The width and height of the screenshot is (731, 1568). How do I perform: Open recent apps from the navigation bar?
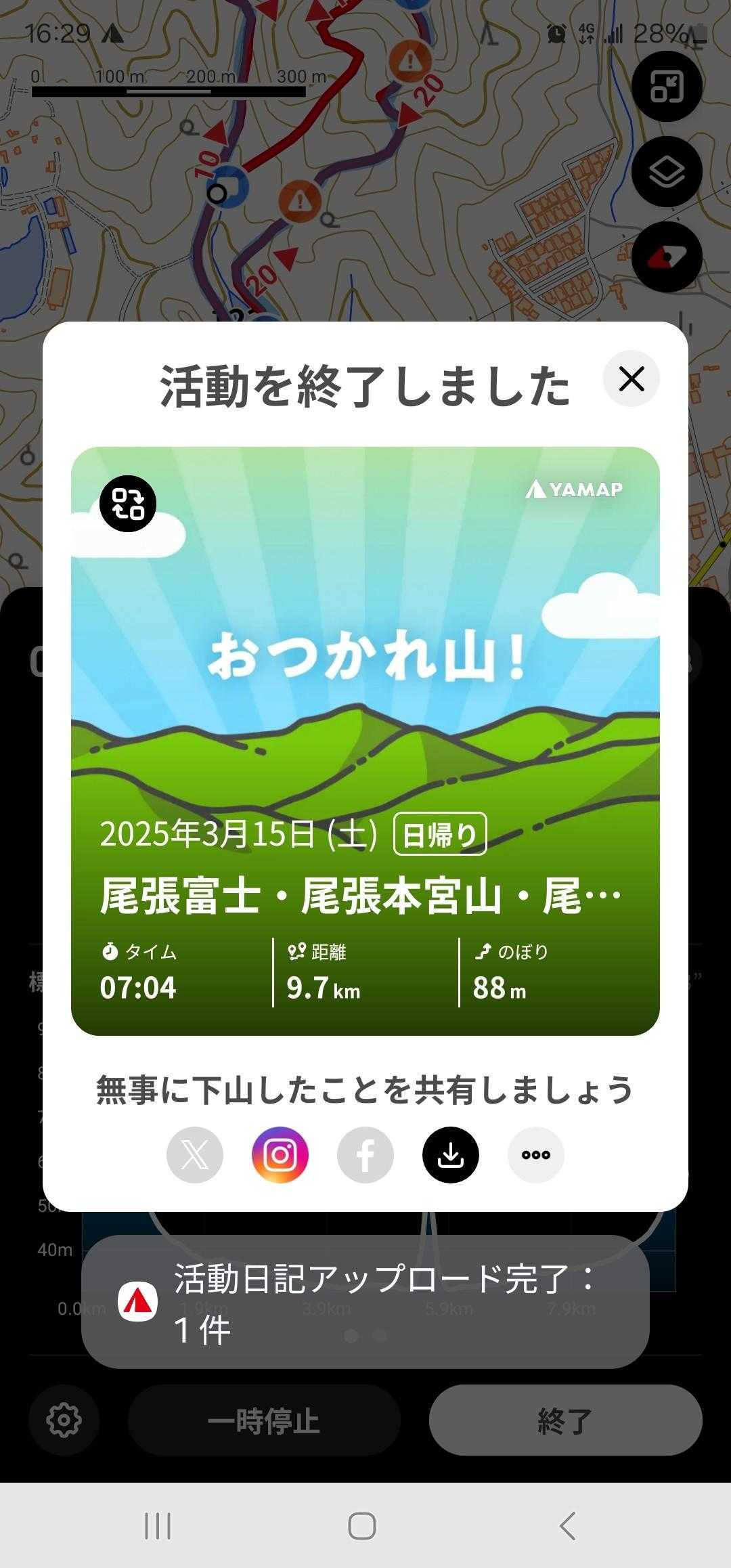(158, 1526)
